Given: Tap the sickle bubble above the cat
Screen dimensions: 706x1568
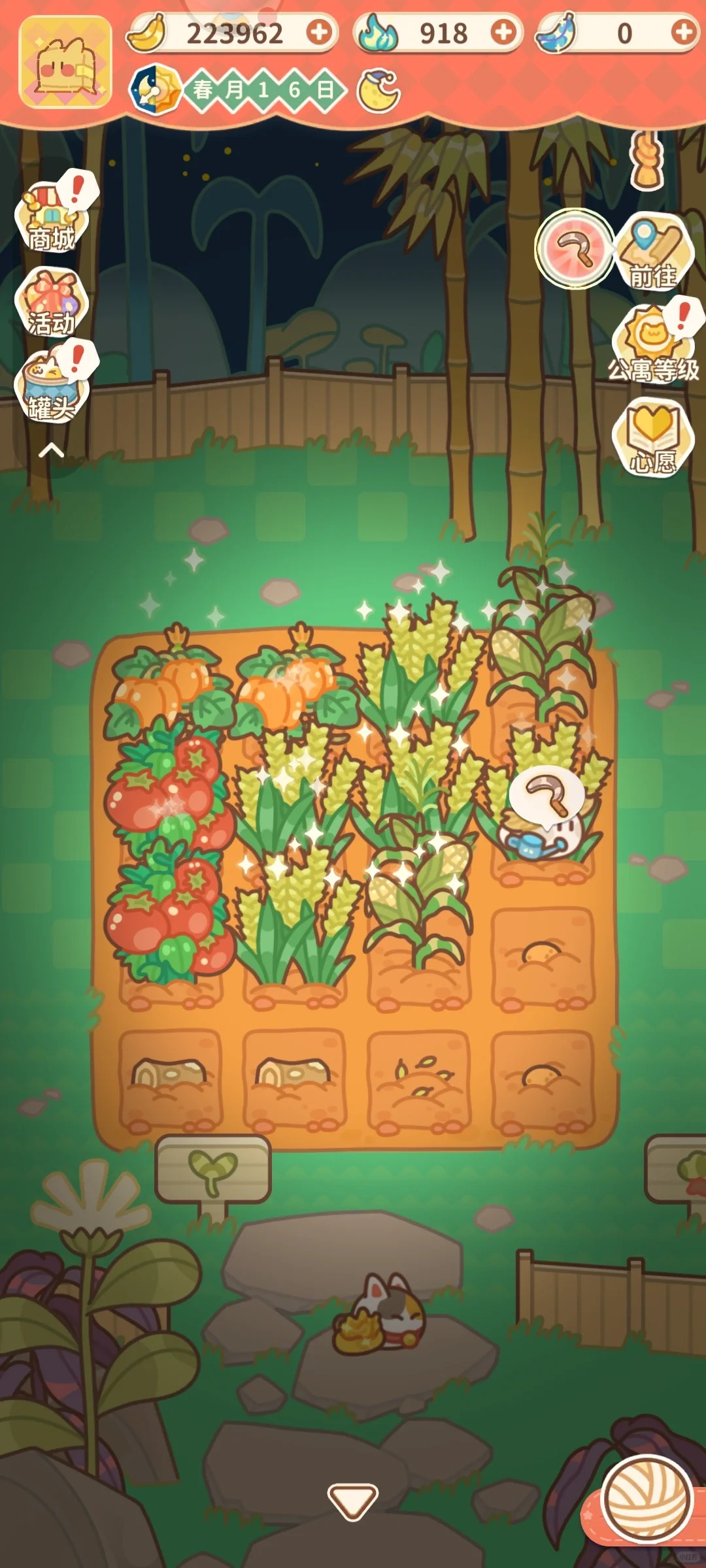Looking at the screenshot, I should tap(546, 793).
